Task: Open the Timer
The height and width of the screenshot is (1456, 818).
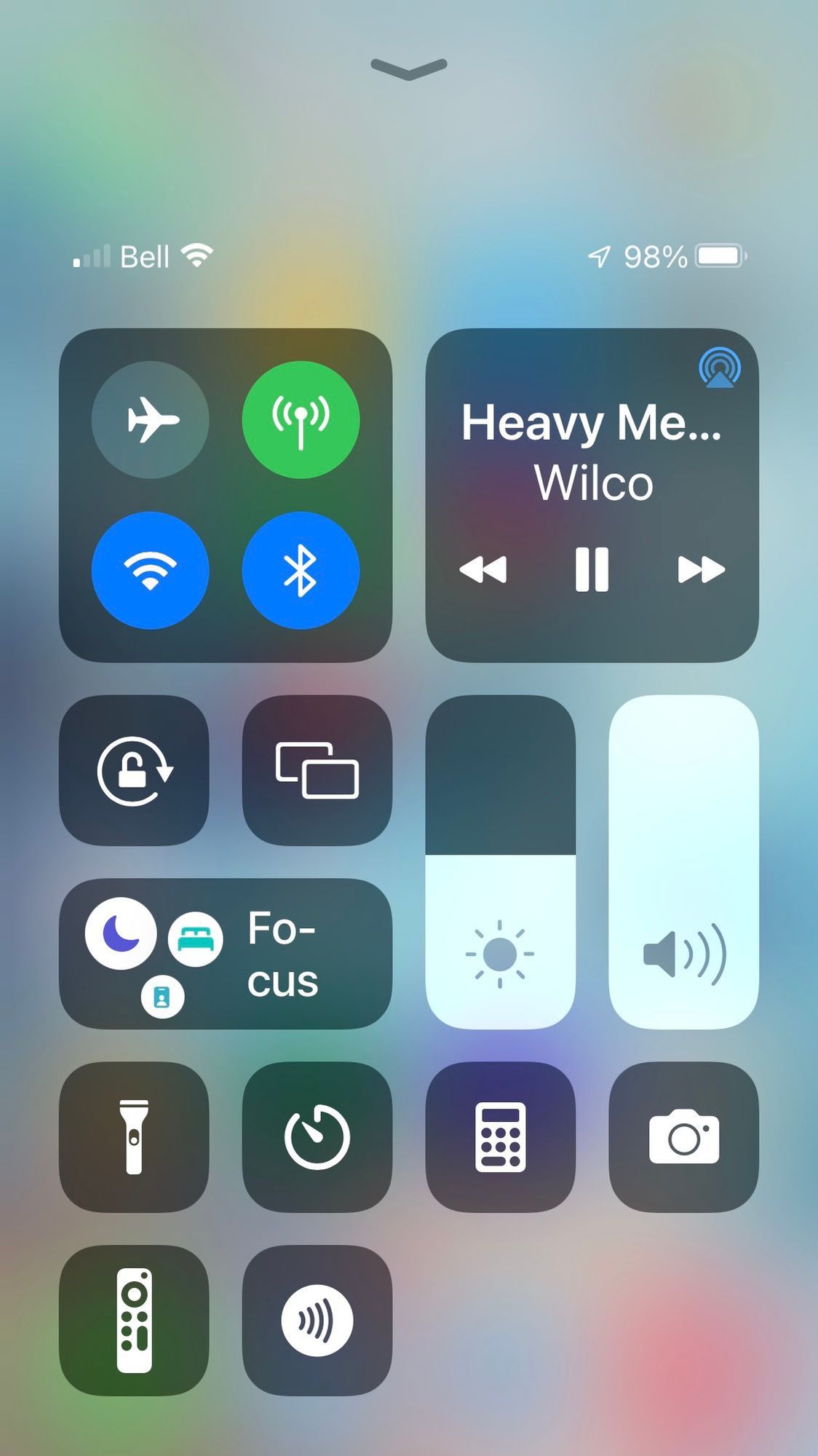Action: click(317, 1137)
